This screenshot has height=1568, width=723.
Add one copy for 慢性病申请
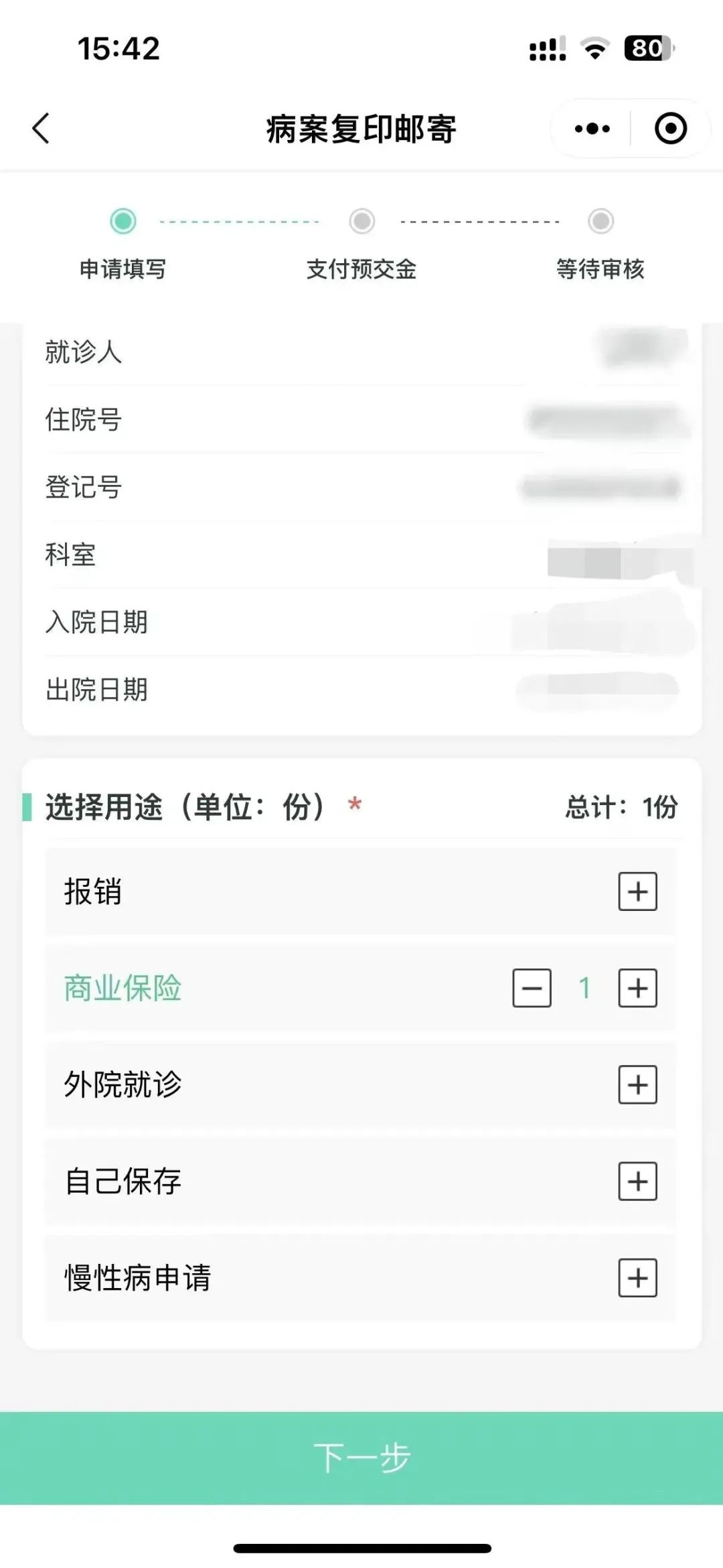(x=637, y=1278)
